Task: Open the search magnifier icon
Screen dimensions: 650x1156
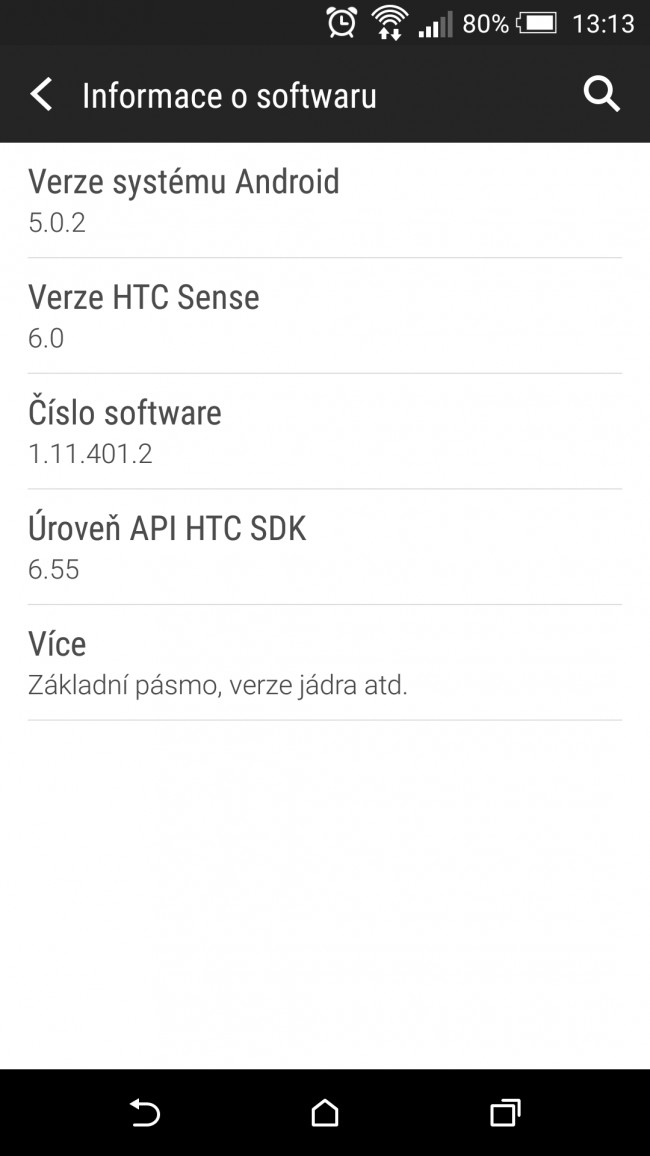Action: coord(601,95)
